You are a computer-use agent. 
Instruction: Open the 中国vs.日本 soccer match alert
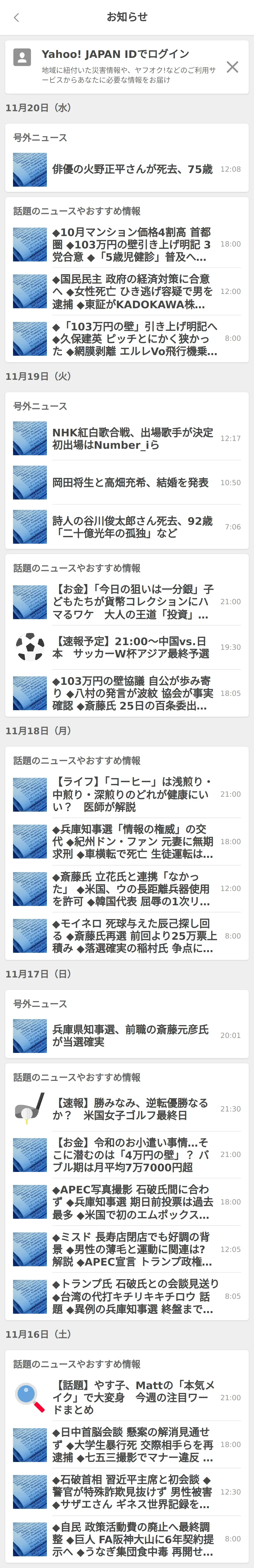pos(132,647)
